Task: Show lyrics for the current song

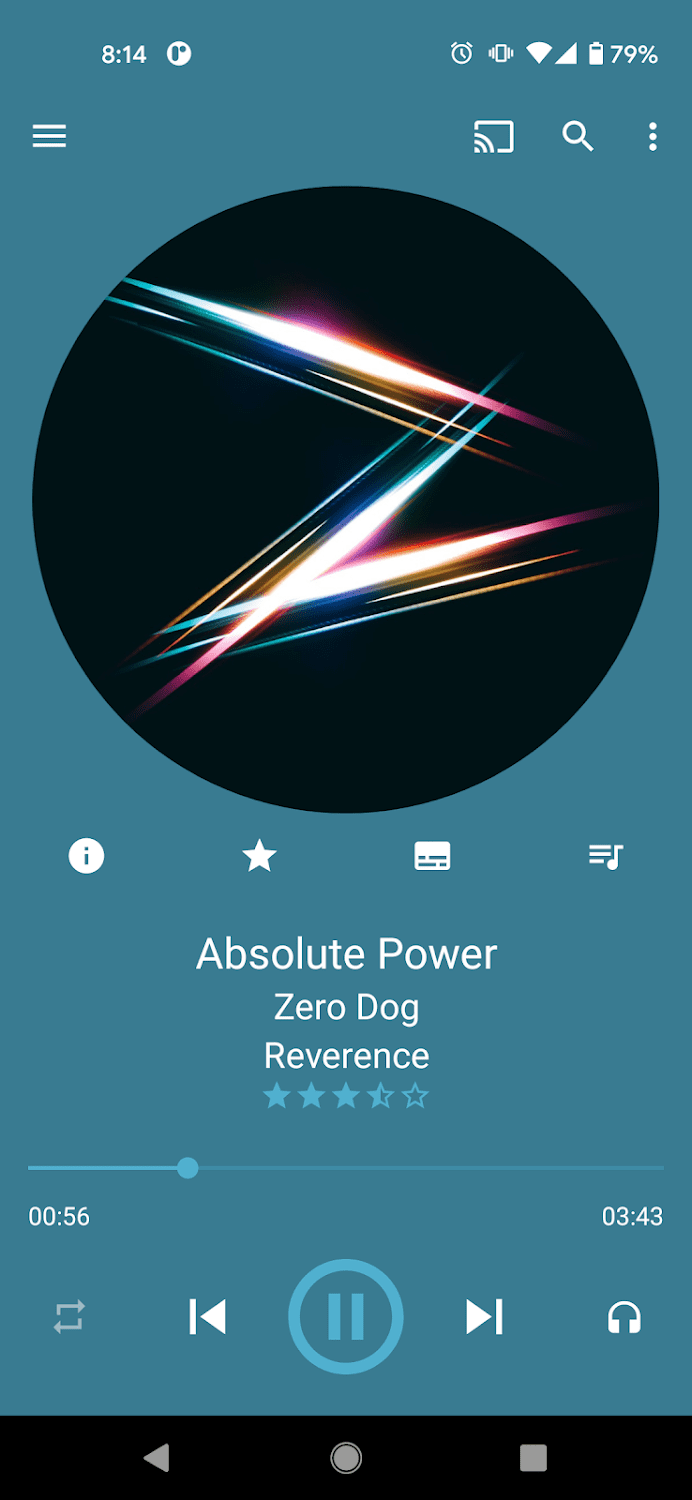Action: coord(432,856)
